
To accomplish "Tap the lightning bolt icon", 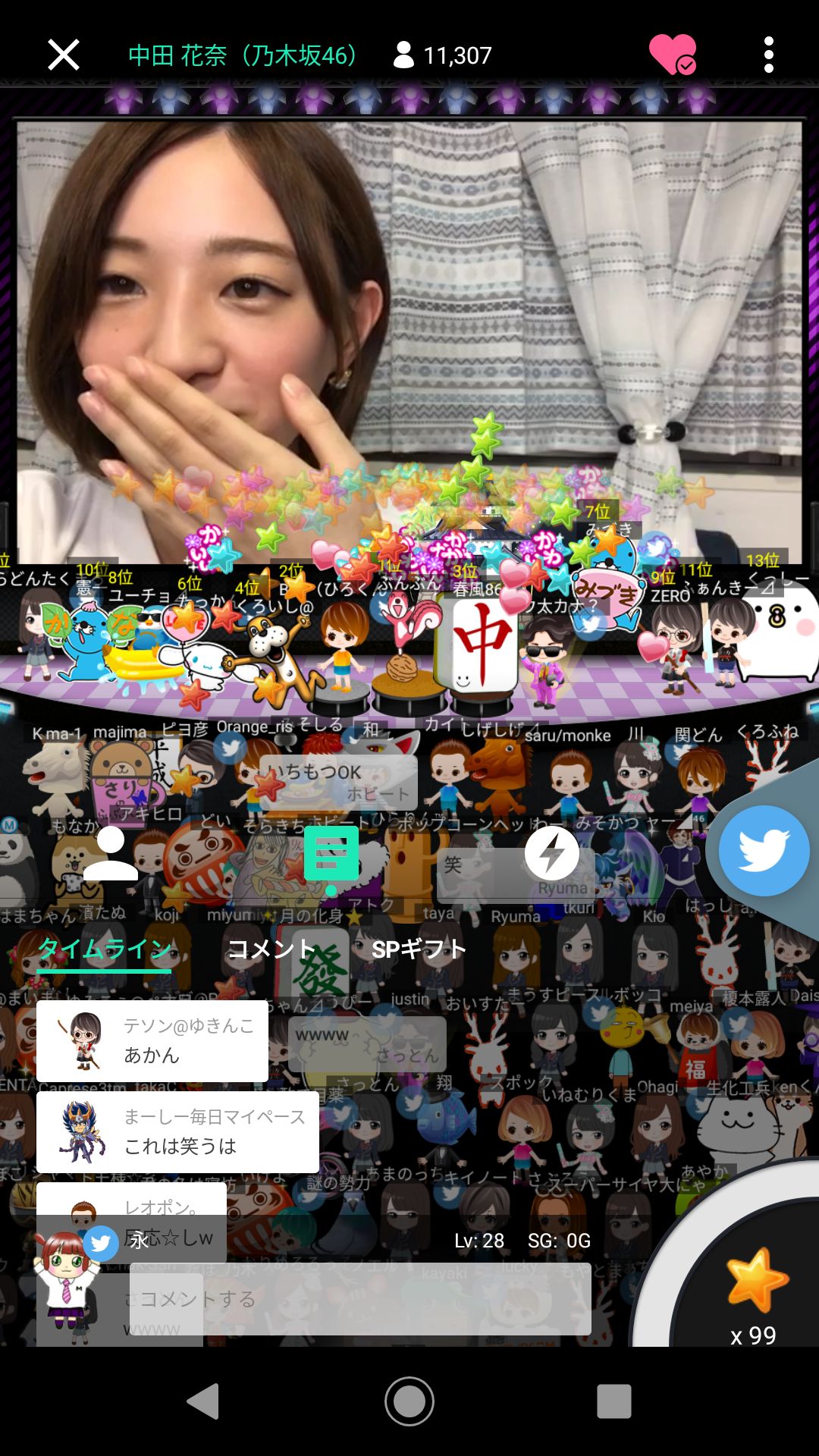I will coord(551,854).
